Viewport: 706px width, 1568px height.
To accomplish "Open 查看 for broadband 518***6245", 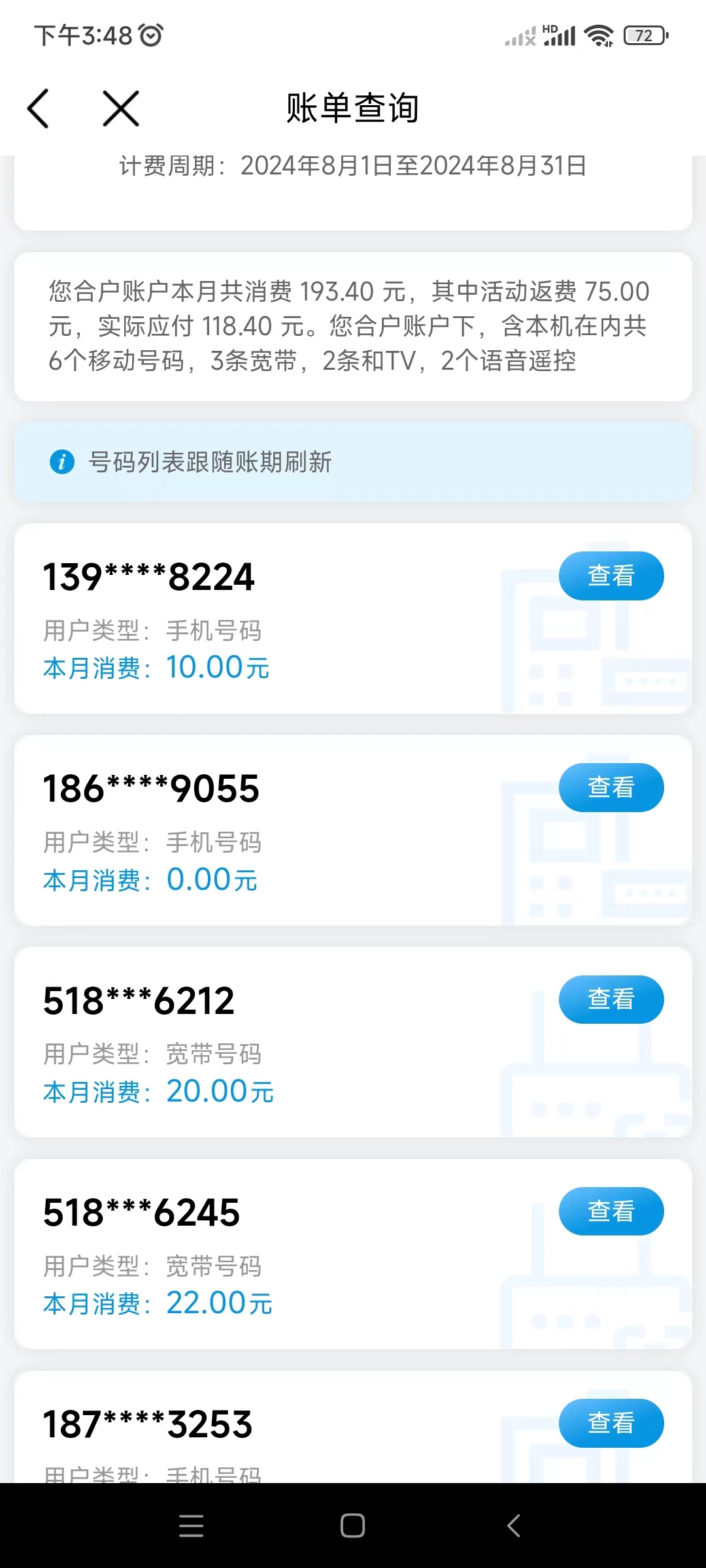I will (x=611, y=1211).
